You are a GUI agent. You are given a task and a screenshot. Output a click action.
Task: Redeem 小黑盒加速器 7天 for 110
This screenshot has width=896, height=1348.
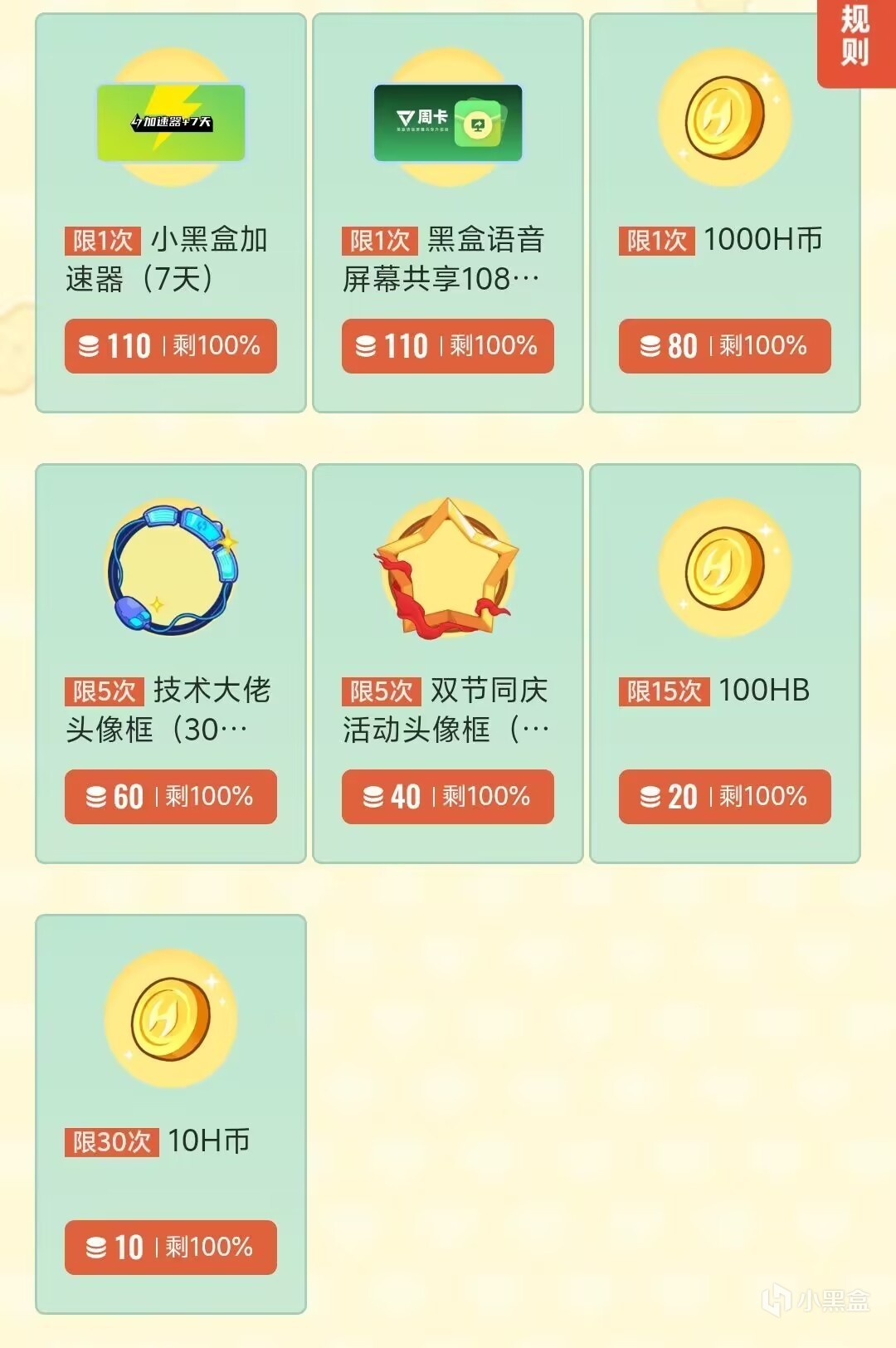pos(171,346)
